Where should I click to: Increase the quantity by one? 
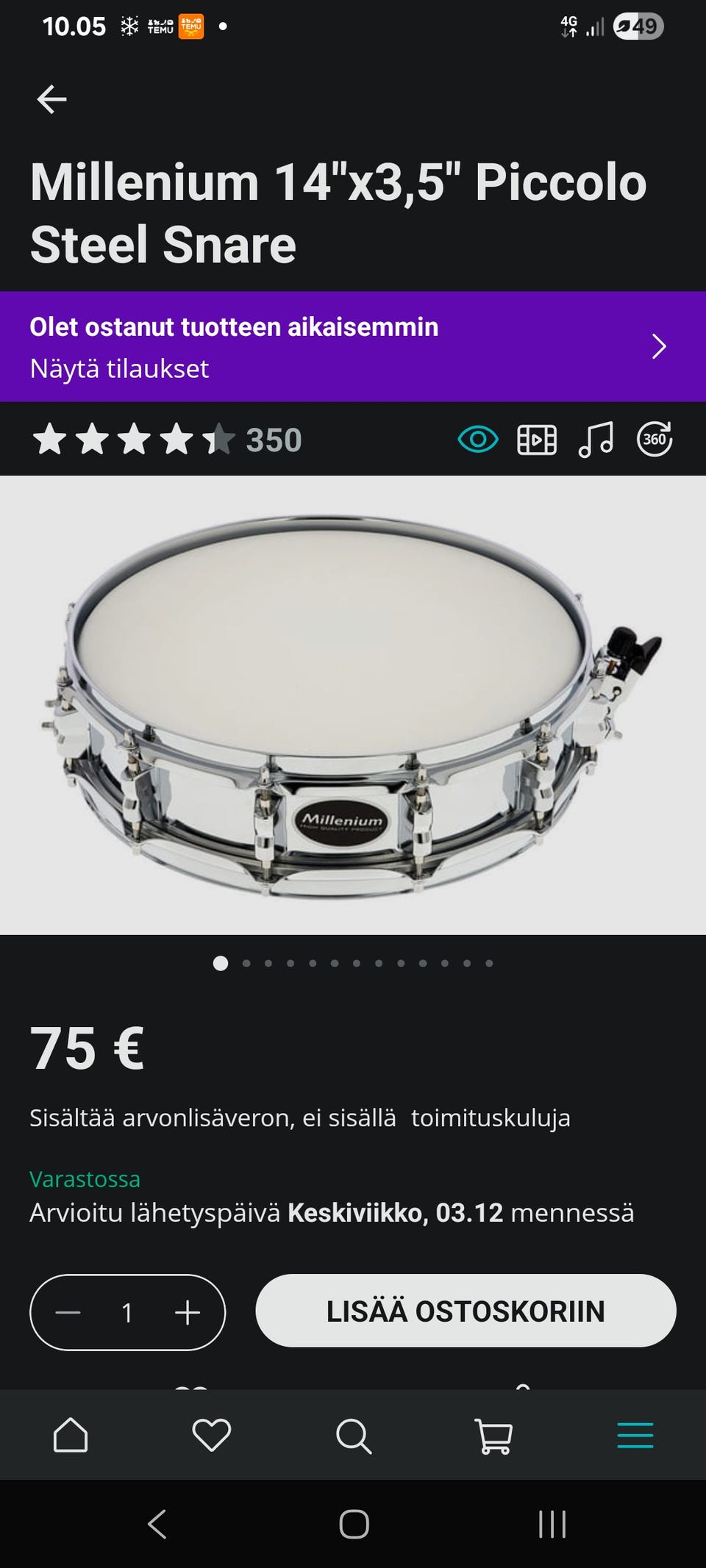click(x=188, y=1312)
